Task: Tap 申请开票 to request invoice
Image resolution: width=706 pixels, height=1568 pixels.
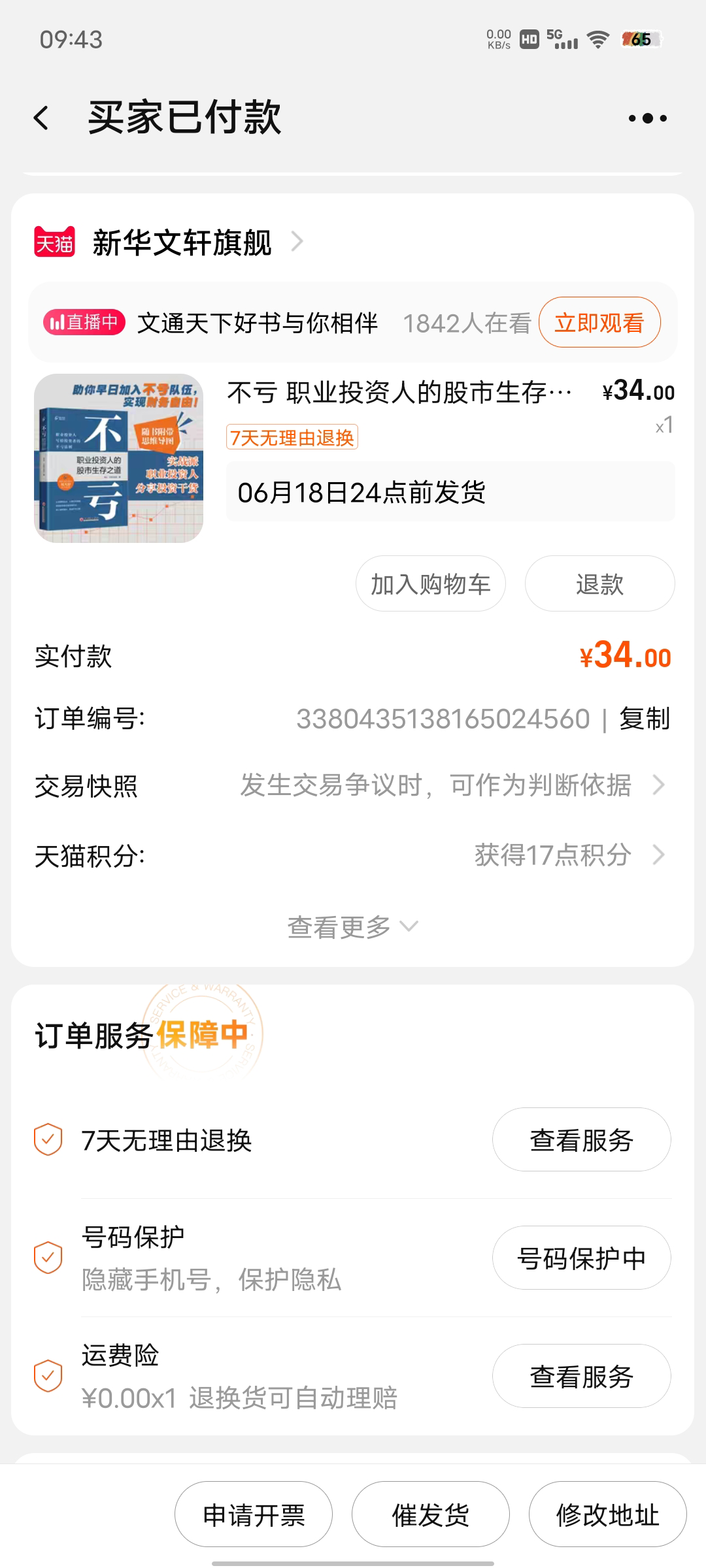Action: 254,1514
